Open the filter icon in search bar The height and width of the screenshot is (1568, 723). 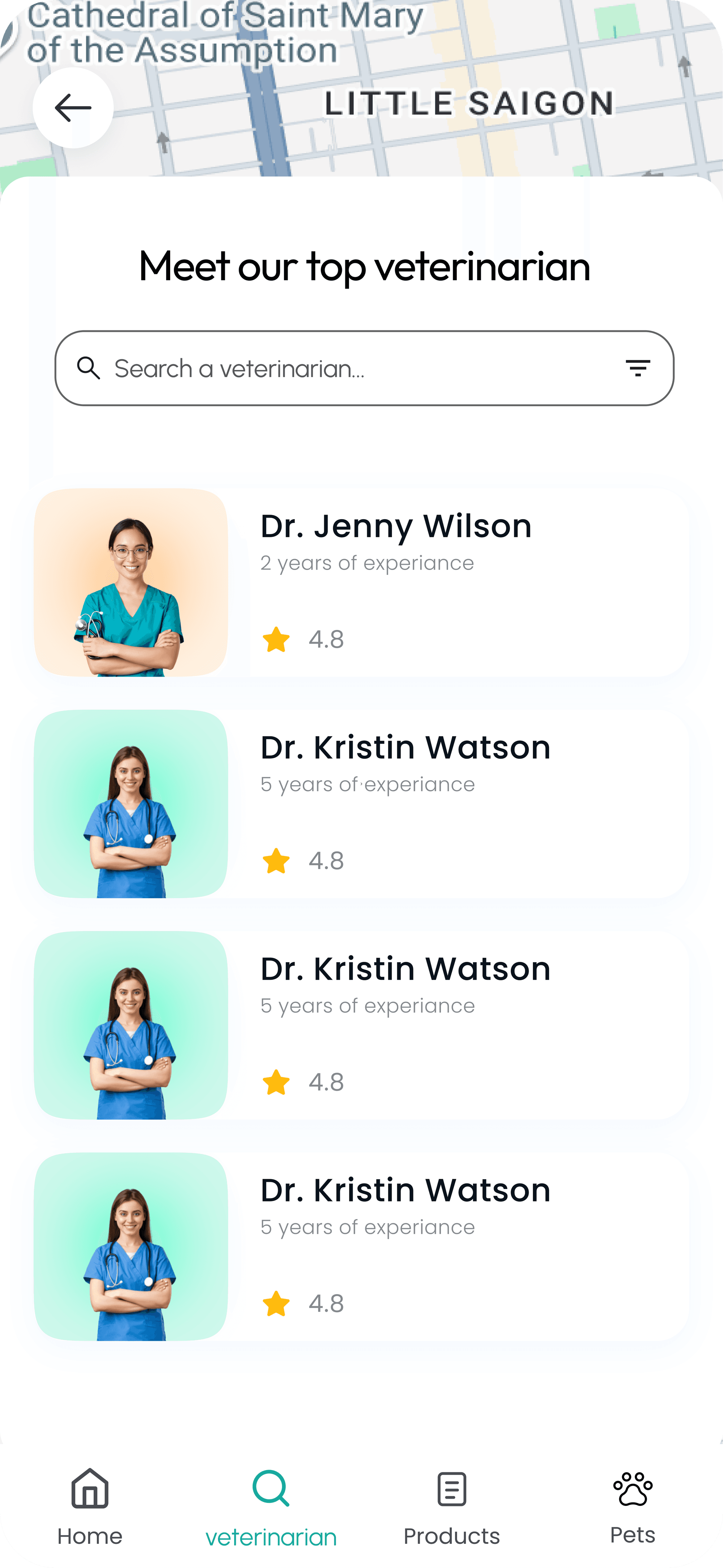tap(638, 368)
